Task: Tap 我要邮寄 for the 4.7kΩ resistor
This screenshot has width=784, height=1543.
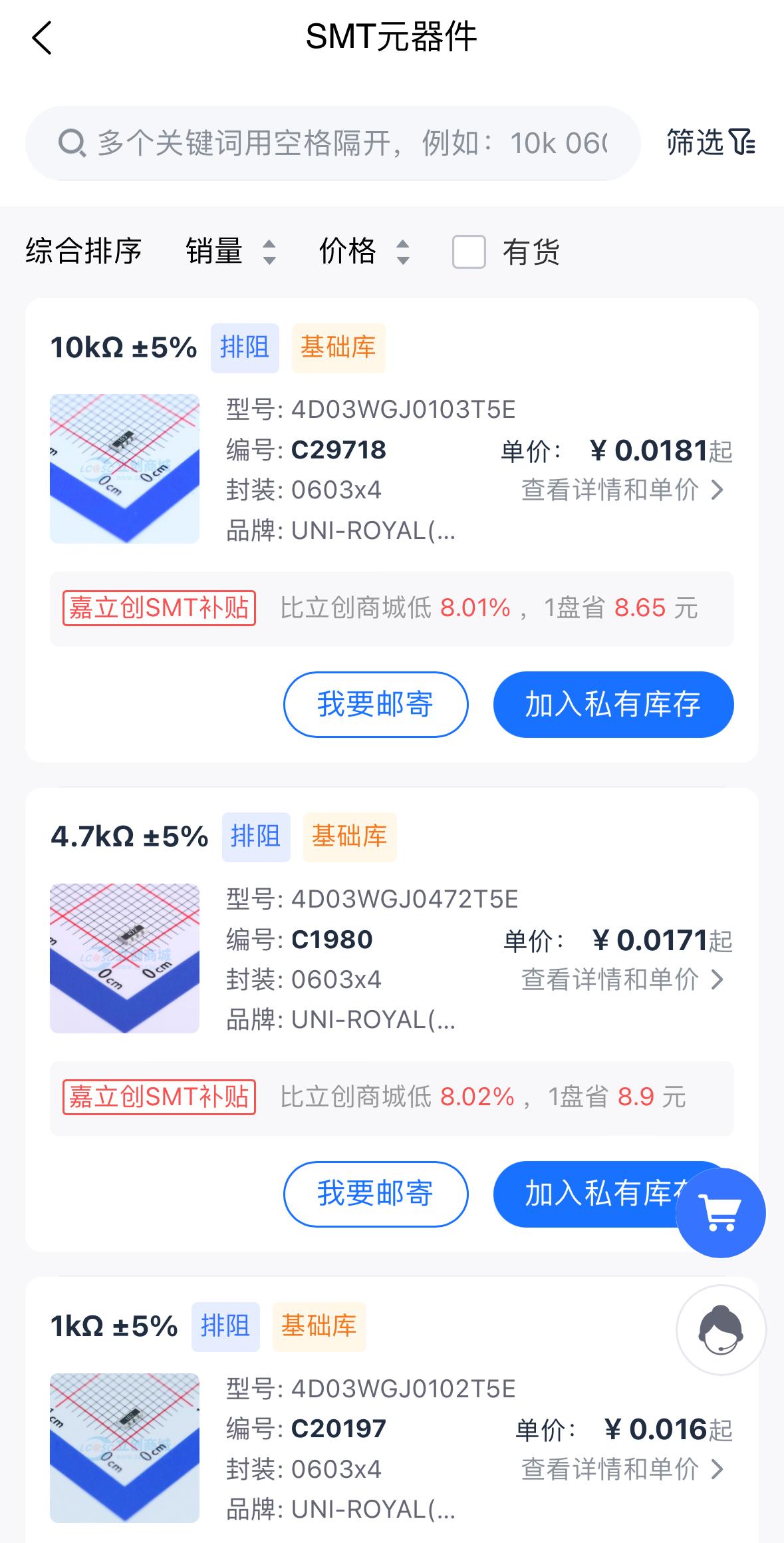Action: 376,1194
